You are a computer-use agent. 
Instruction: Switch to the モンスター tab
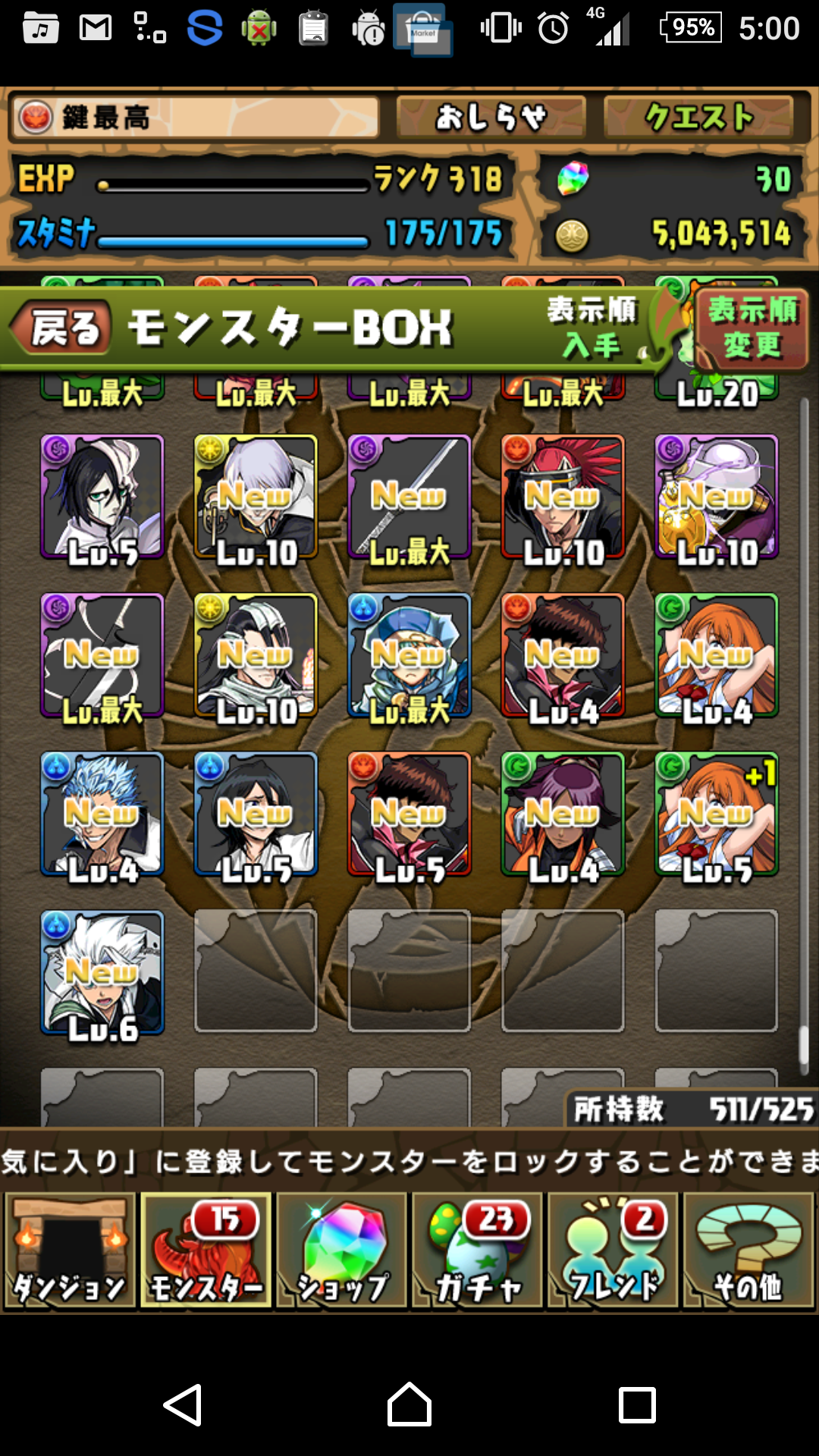coord(206,1251)
